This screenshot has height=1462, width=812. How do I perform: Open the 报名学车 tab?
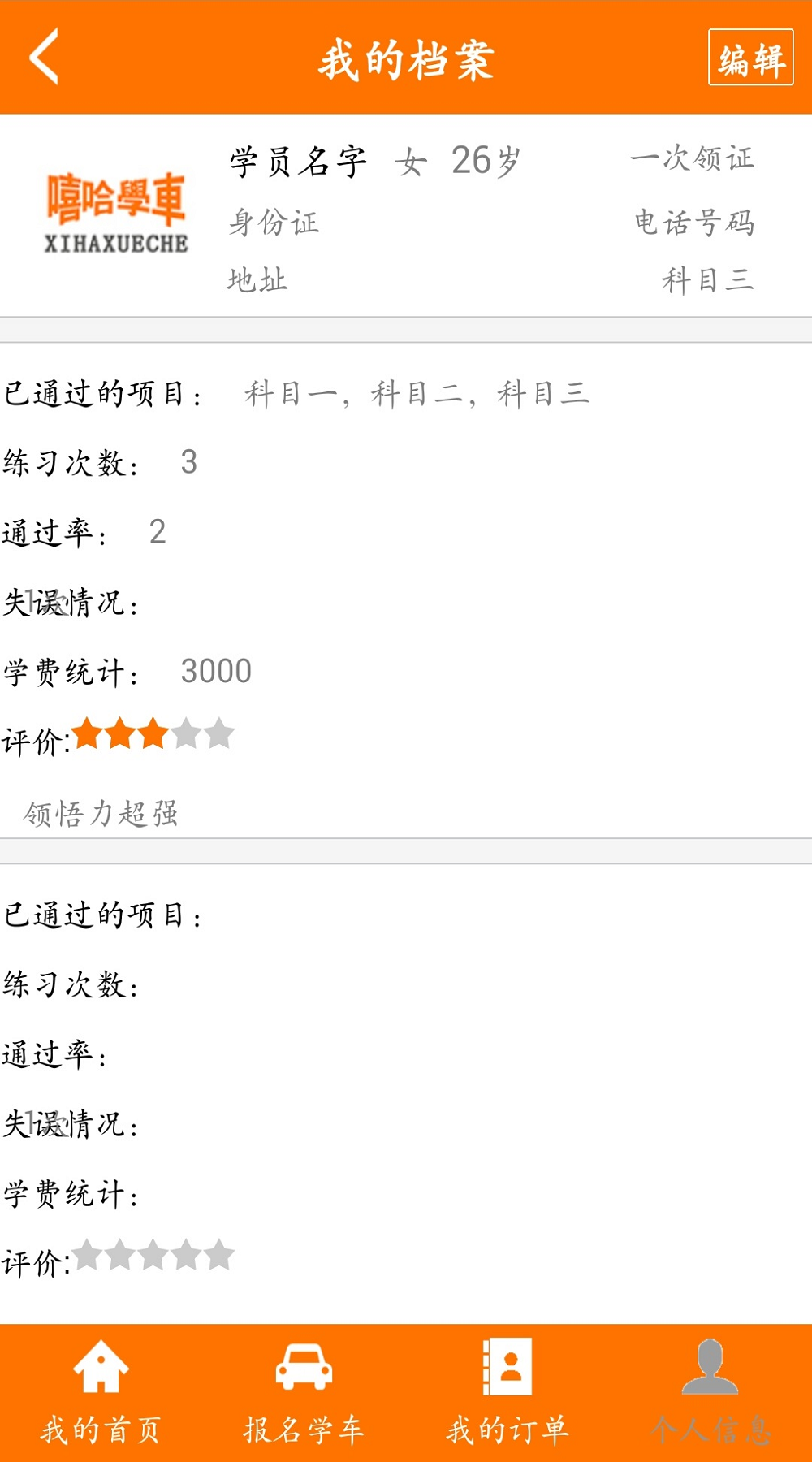click(x=304, y=1394)
